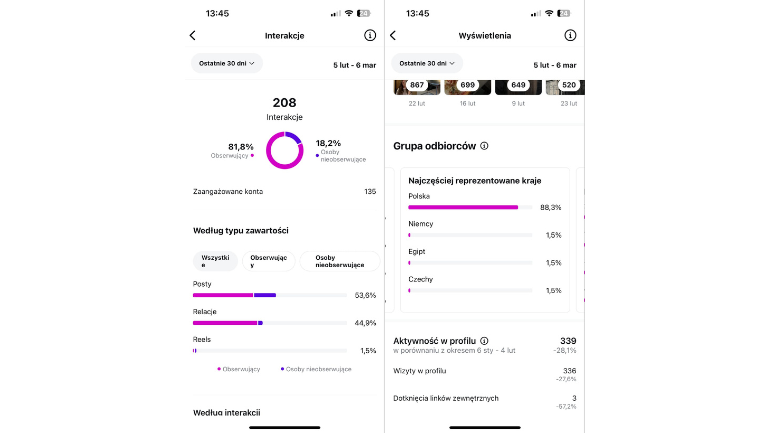Open the post thumbnail dated 16 lut

point(466,87)
